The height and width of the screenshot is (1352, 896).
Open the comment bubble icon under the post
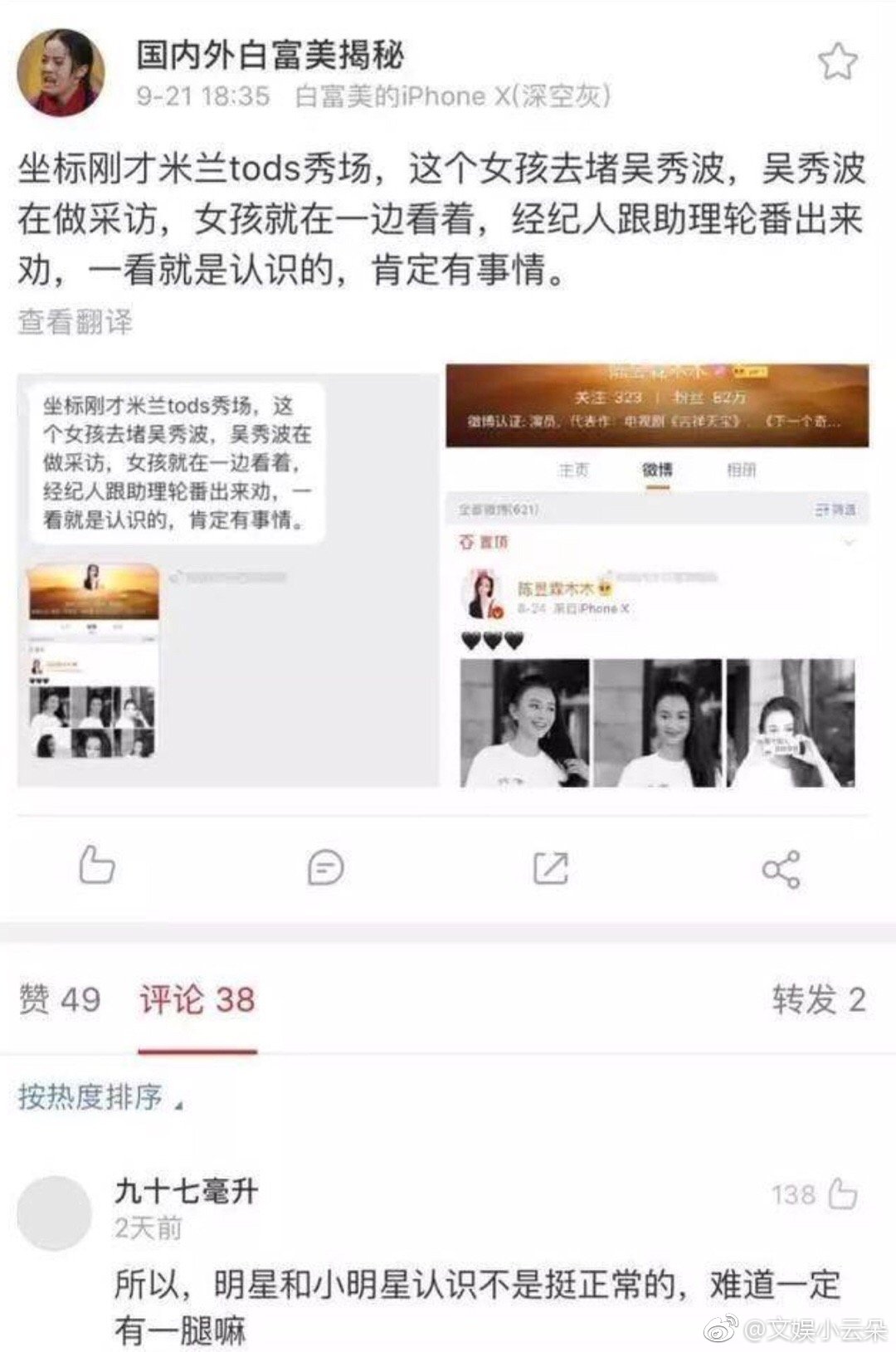[x=324, y=868]
